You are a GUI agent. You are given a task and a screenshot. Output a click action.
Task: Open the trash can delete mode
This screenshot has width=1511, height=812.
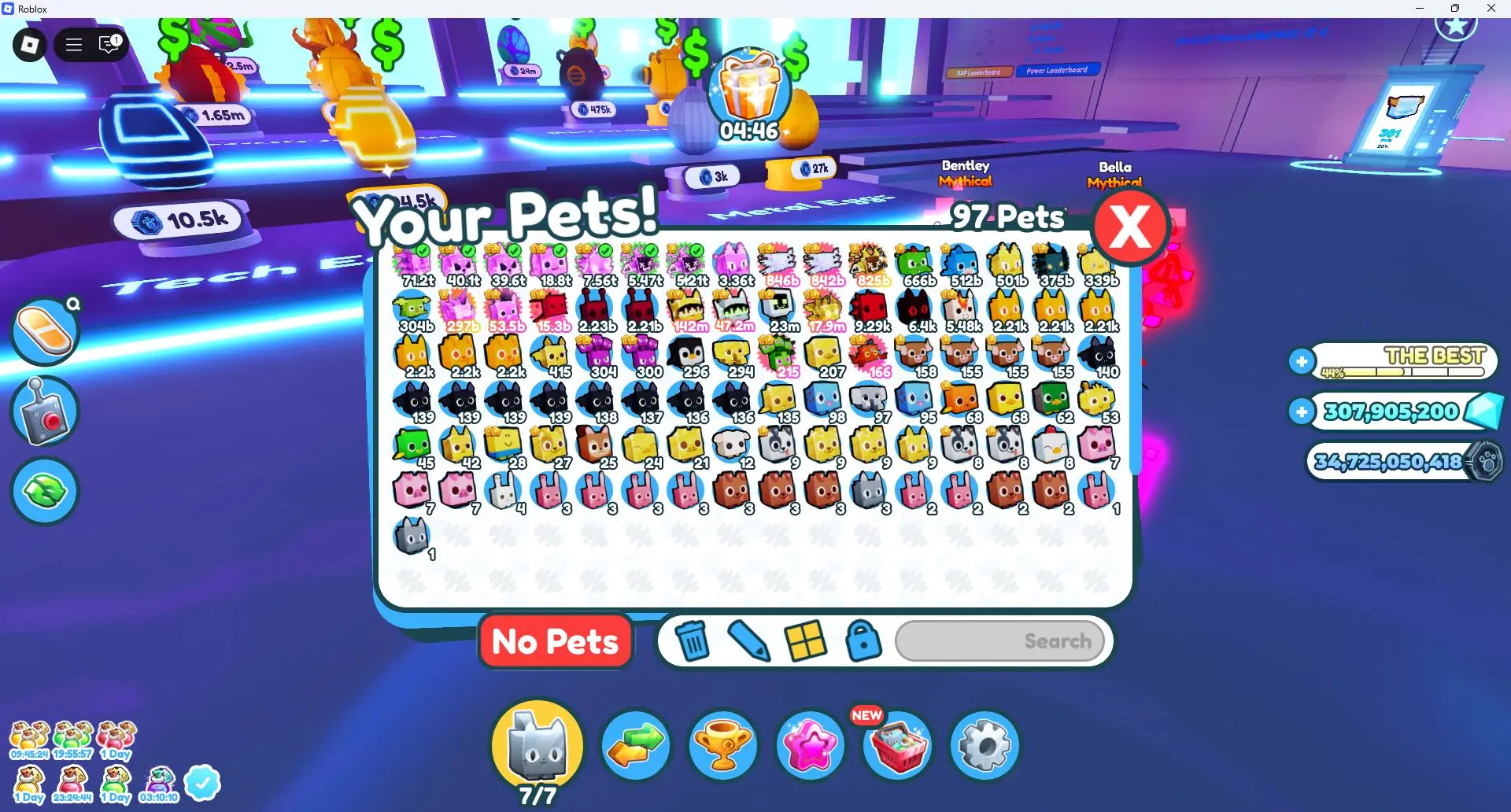[693, 640]
